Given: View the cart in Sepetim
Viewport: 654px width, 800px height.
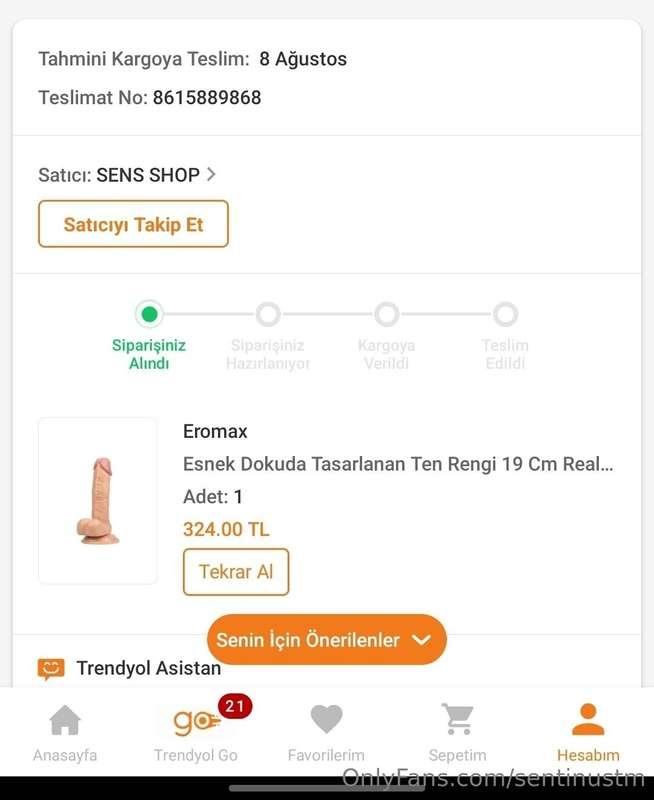Looking at the screenshot, I should [x=457, y=733].
